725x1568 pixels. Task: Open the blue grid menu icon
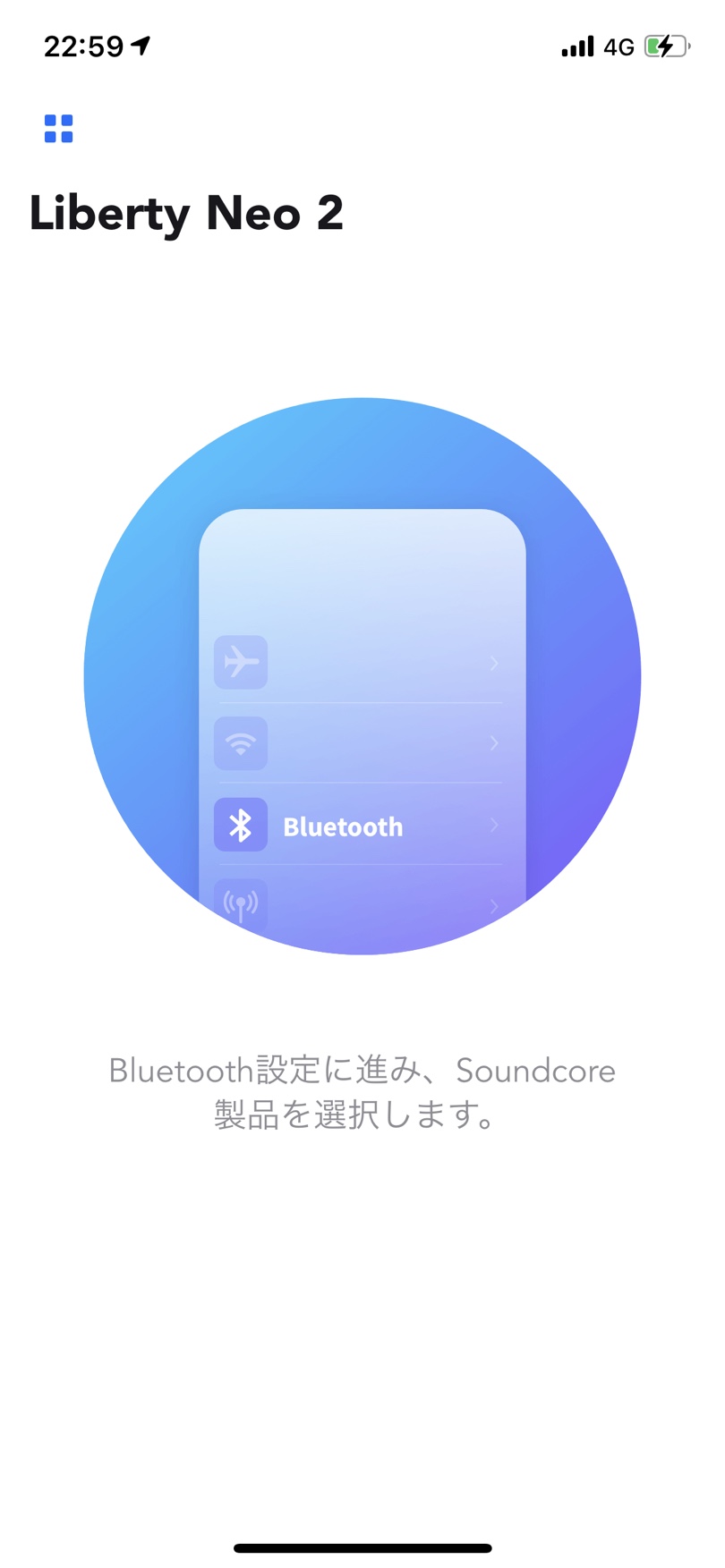tap(59, 129)
